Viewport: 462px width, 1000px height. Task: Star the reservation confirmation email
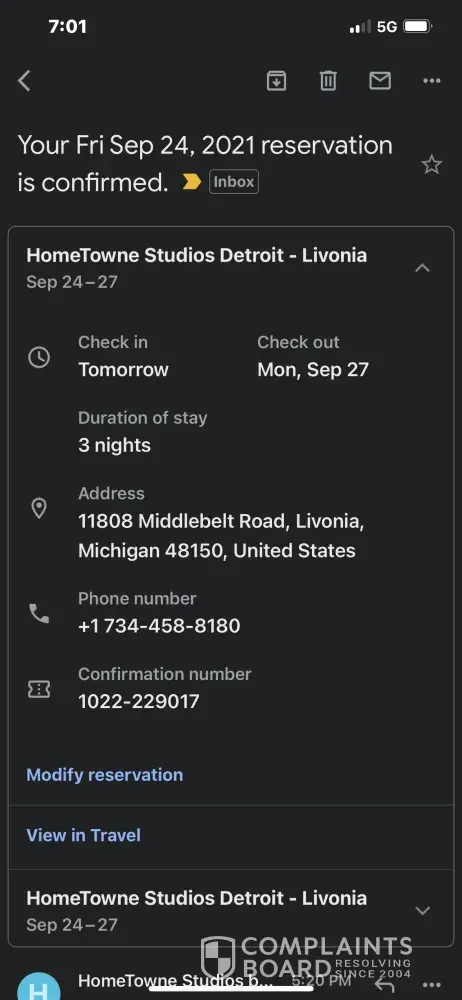[x=432, y=165]
